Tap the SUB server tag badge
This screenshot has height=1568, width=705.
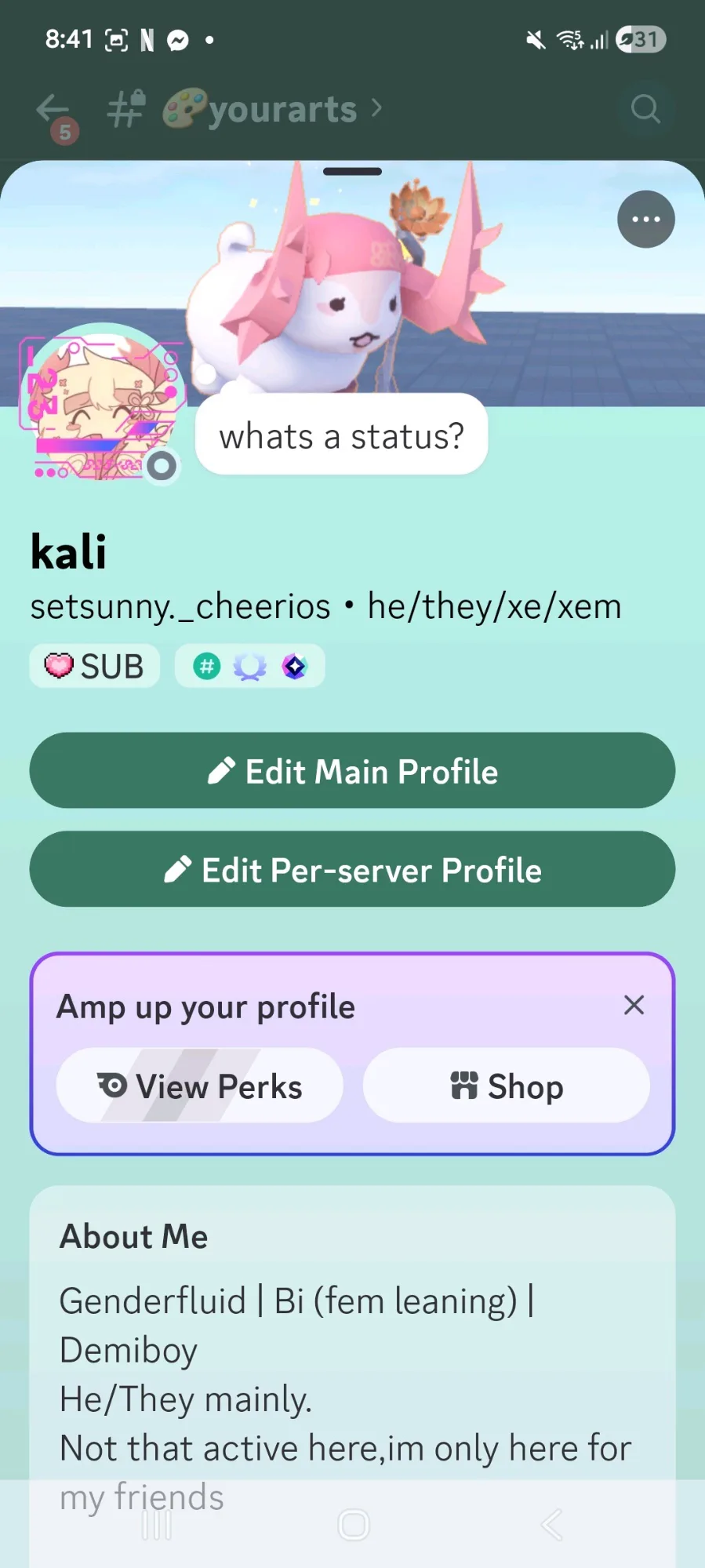click(95, 666)
